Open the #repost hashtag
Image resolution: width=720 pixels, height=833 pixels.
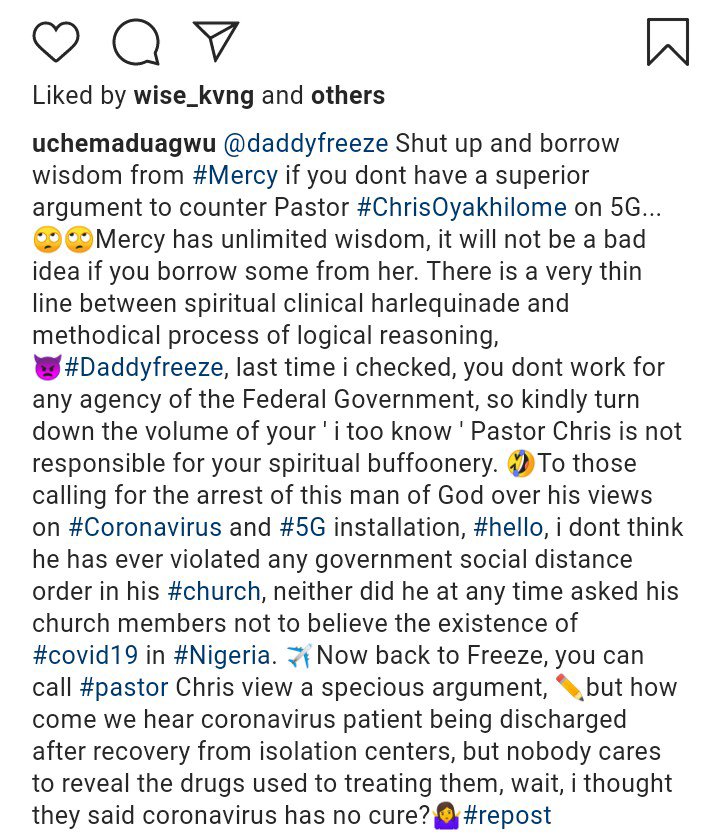point(505,815)
